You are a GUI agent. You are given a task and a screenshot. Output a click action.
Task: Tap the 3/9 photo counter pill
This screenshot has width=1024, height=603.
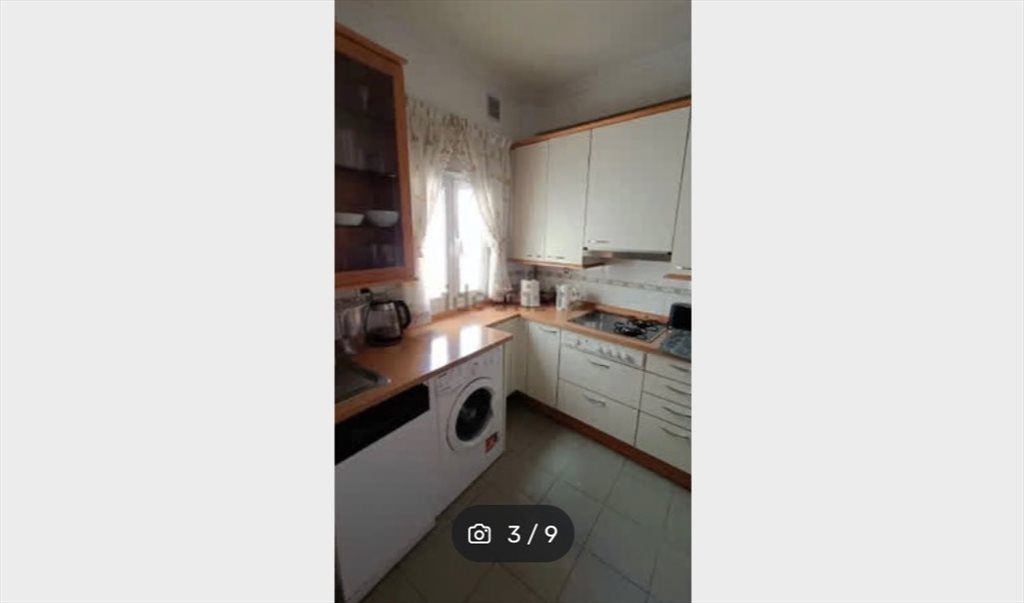pos(512,534)
